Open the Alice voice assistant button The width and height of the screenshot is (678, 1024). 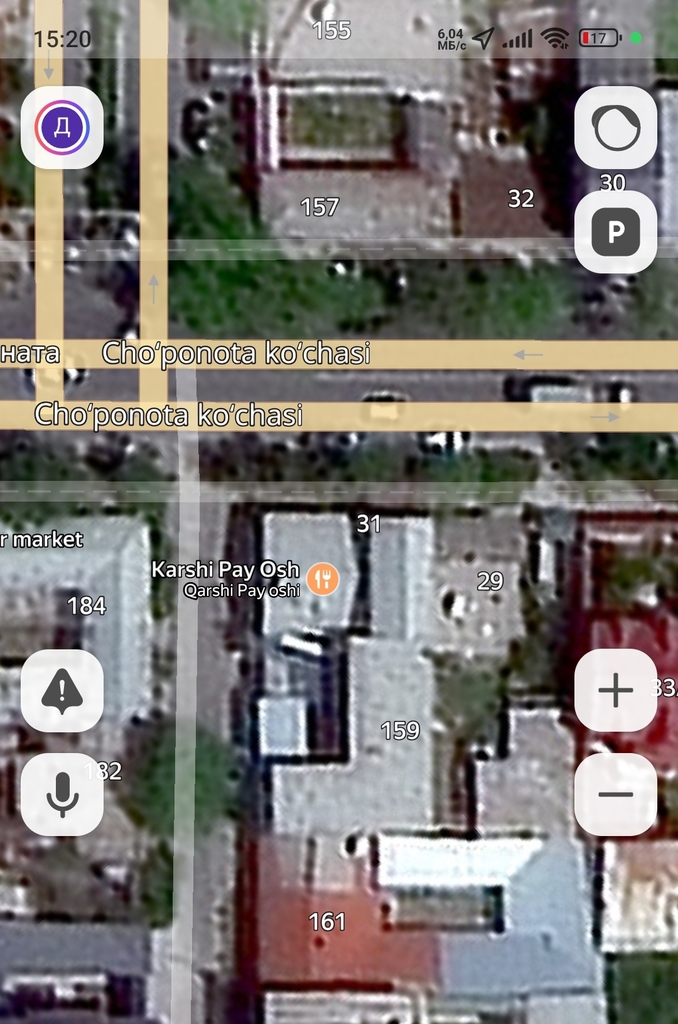pos(615,127)
